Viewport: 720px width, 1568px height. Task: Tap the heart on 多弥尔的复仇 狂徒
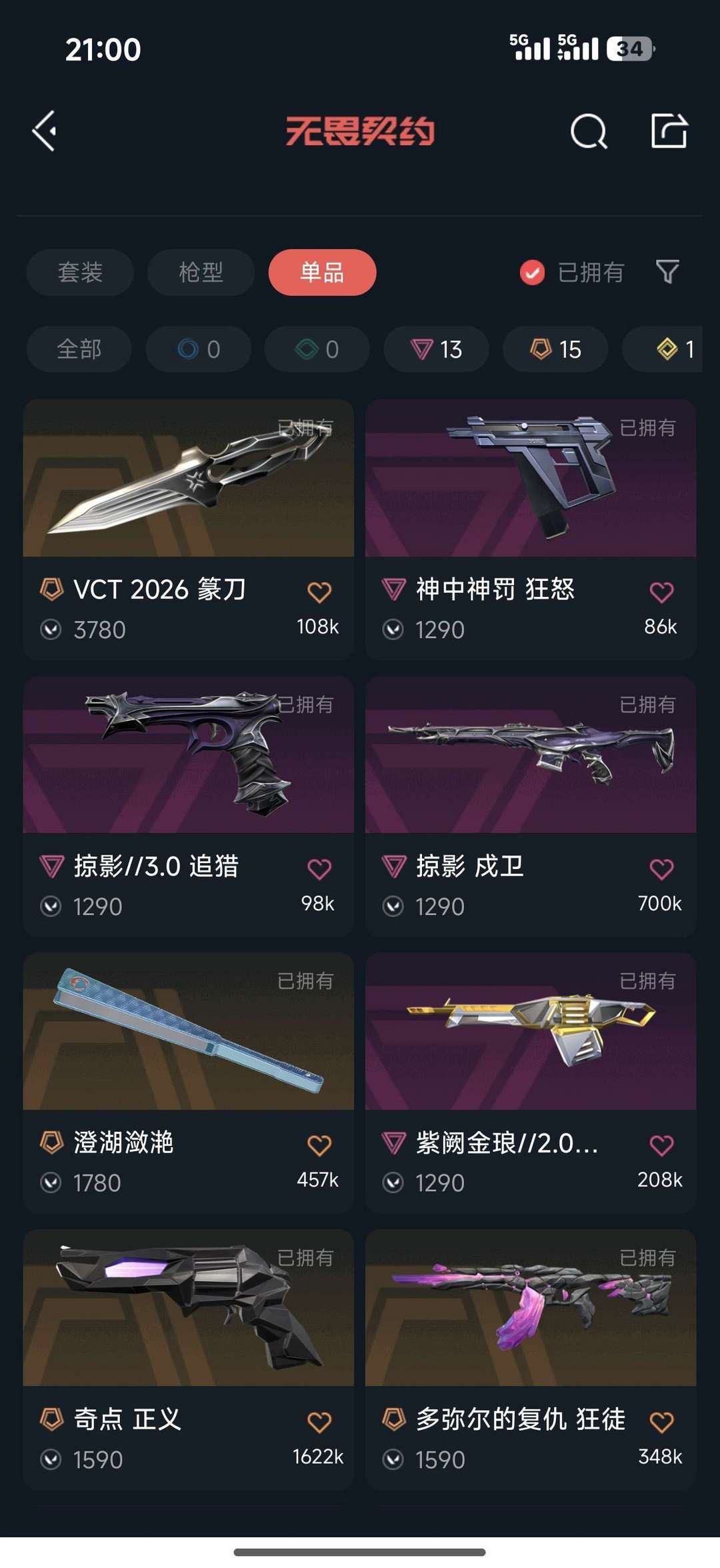[x=661, y=1419]
